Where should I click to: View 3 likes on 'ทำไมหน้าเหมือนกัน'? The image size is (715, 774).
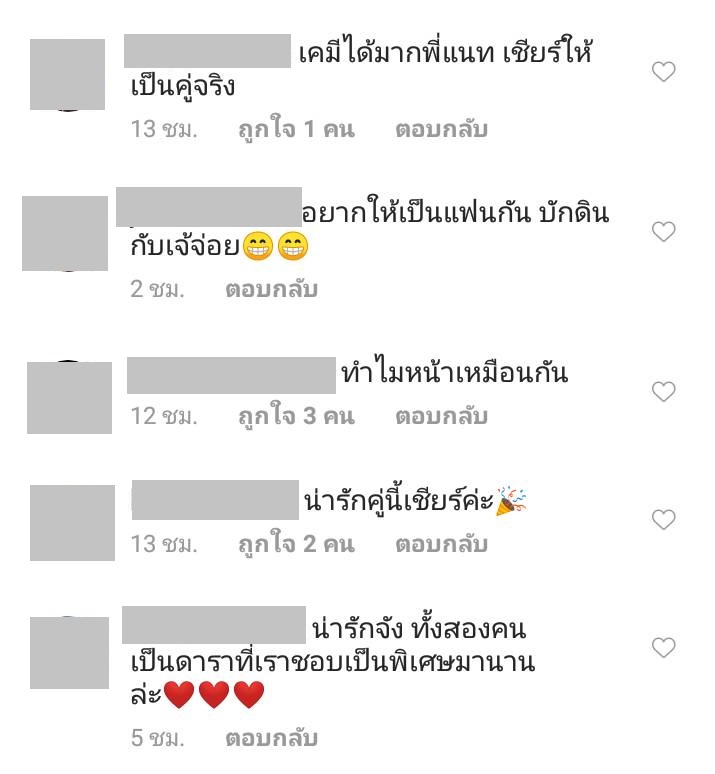click(x=296, y=416)
